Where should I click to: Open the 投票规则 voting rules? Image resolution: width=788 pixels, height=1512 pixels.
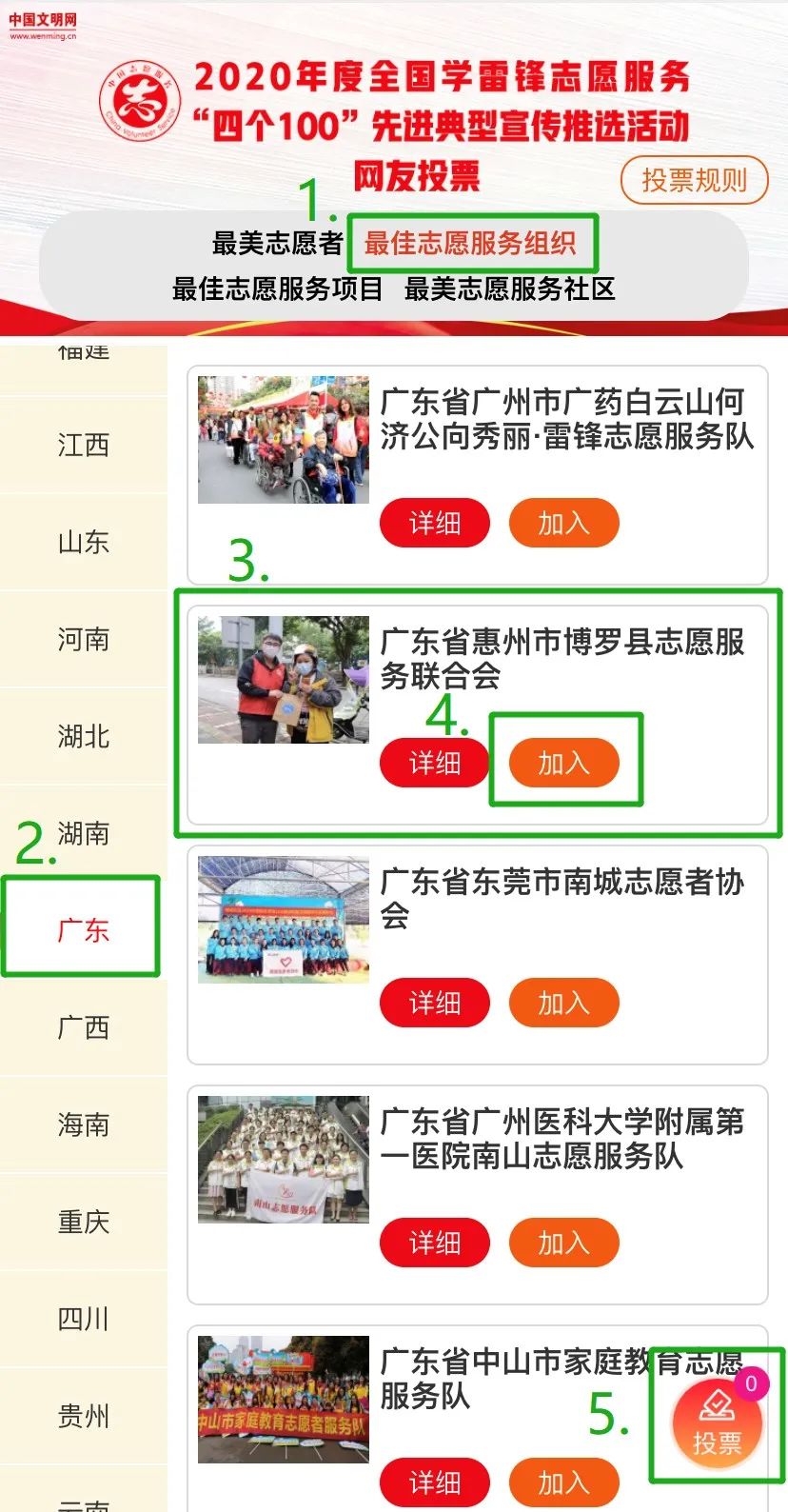[694, 180]
